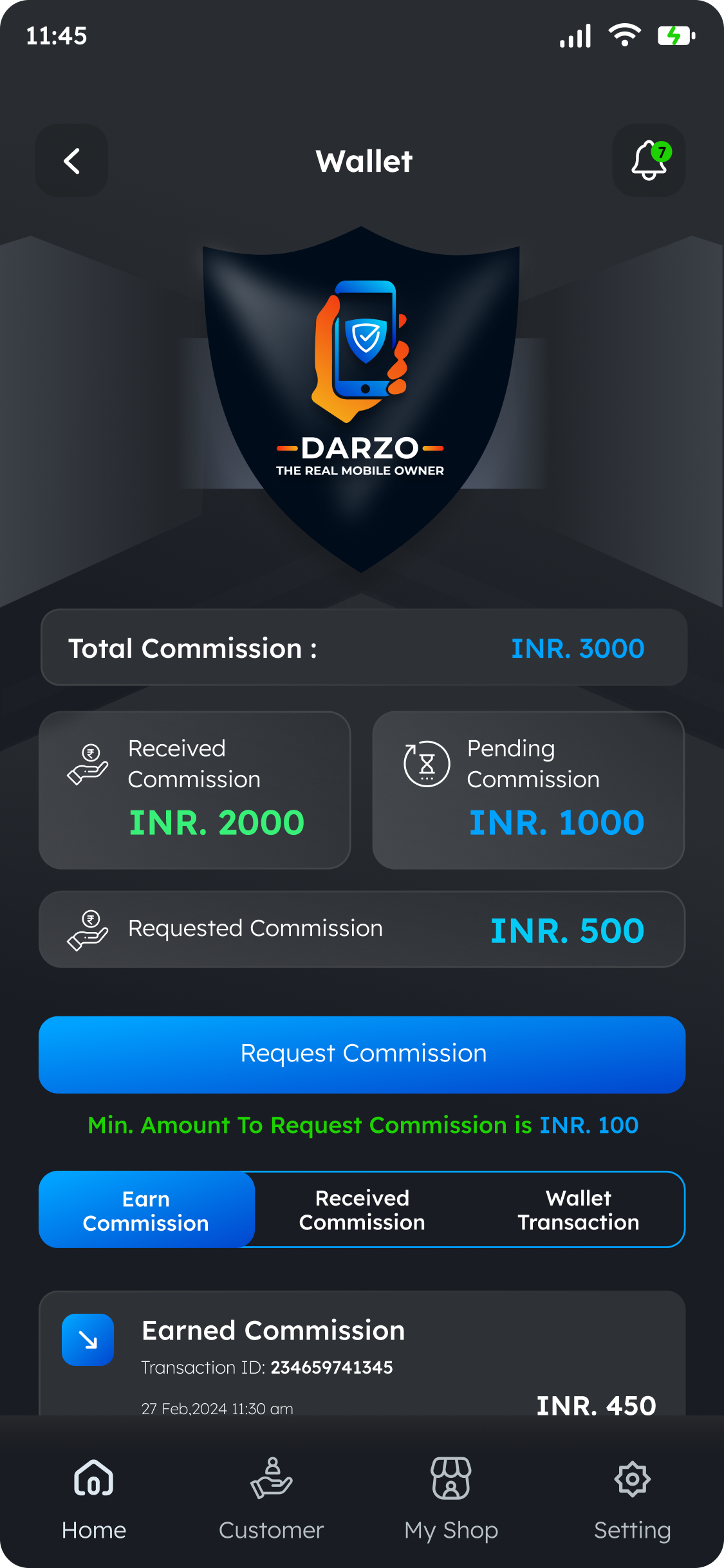
Task: Open the notifications bell
Action: coord(648,161)
